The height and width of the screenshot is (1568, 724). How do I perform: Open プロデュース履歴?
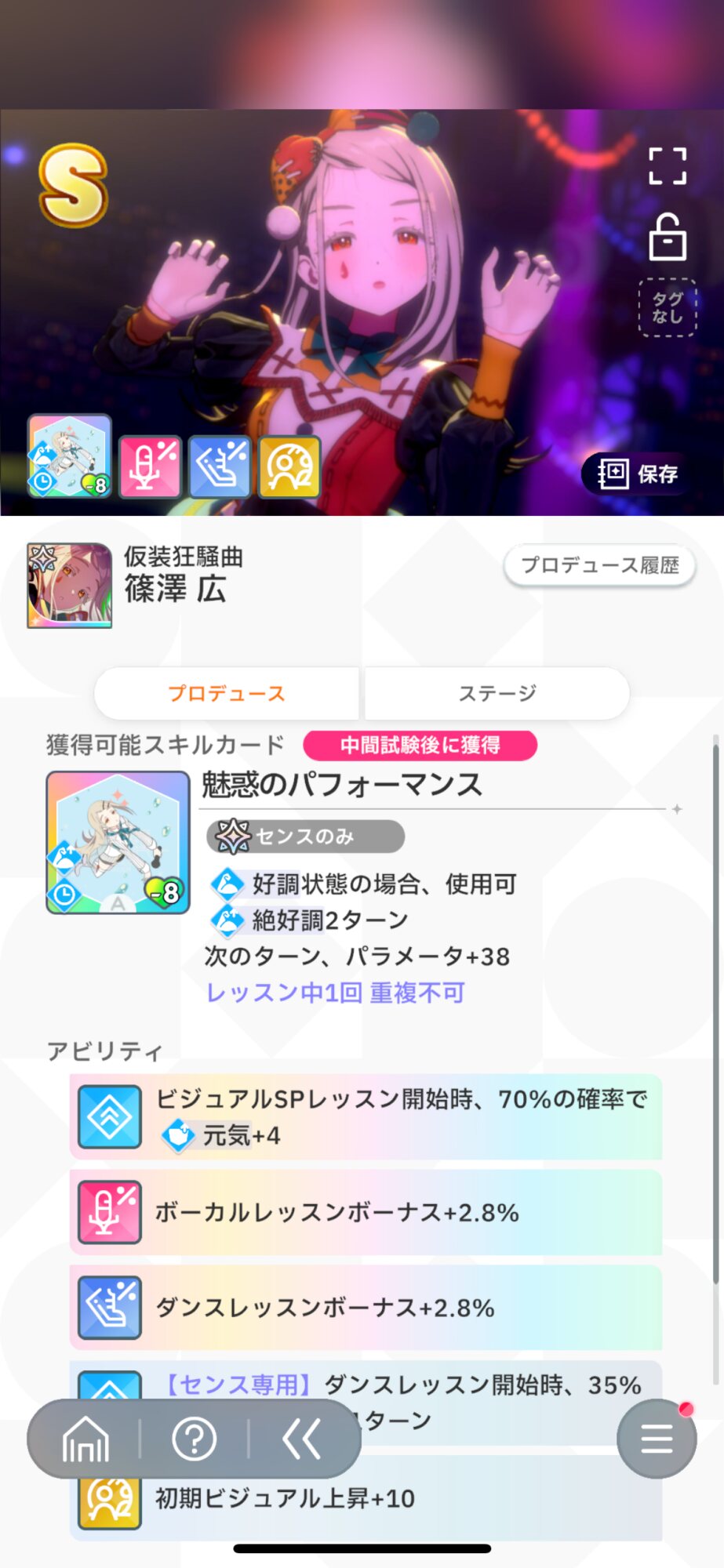coord(600,565)
